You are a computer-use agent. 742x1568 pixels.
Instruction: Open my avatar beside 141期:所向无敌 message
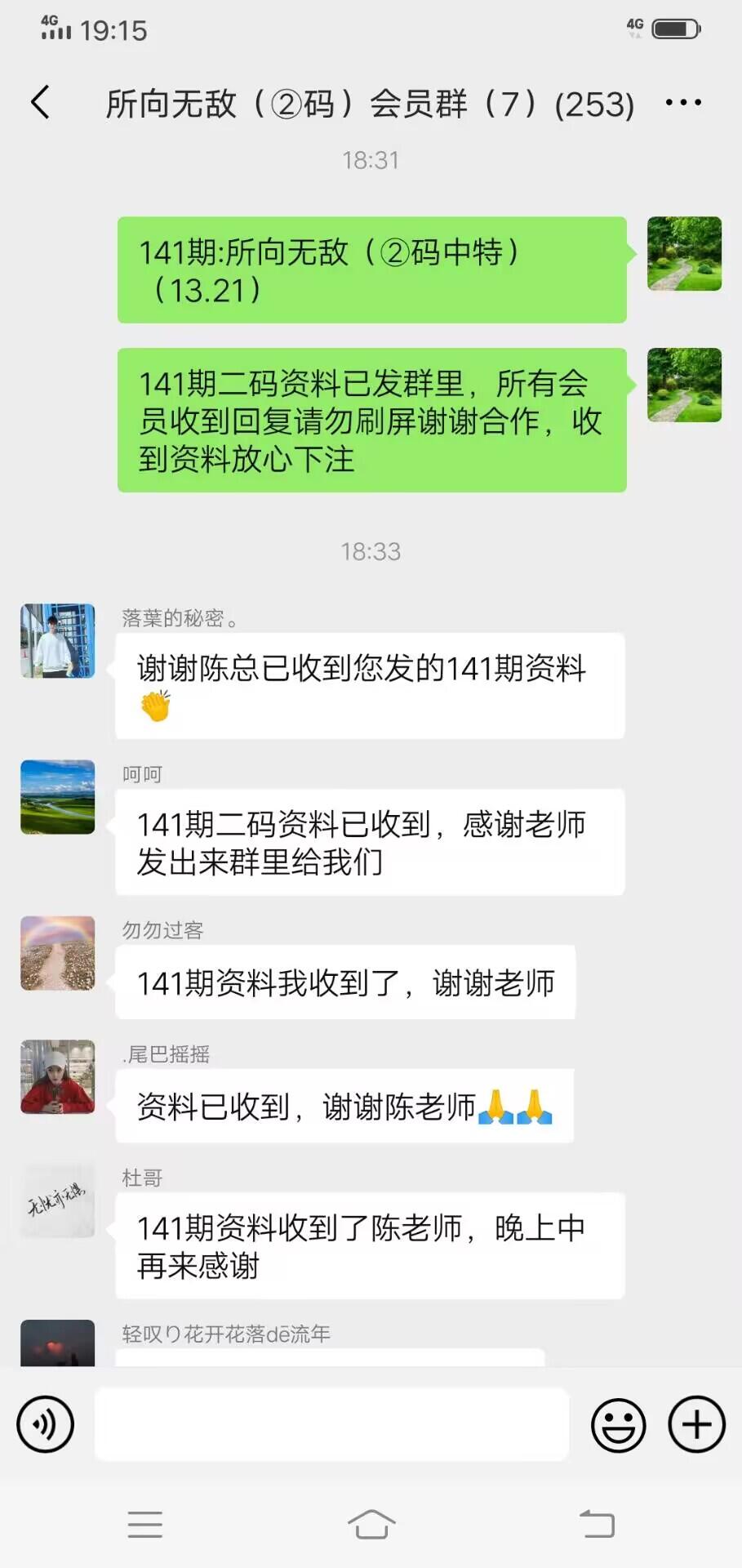pyautogui.click(x=684, y=254)
